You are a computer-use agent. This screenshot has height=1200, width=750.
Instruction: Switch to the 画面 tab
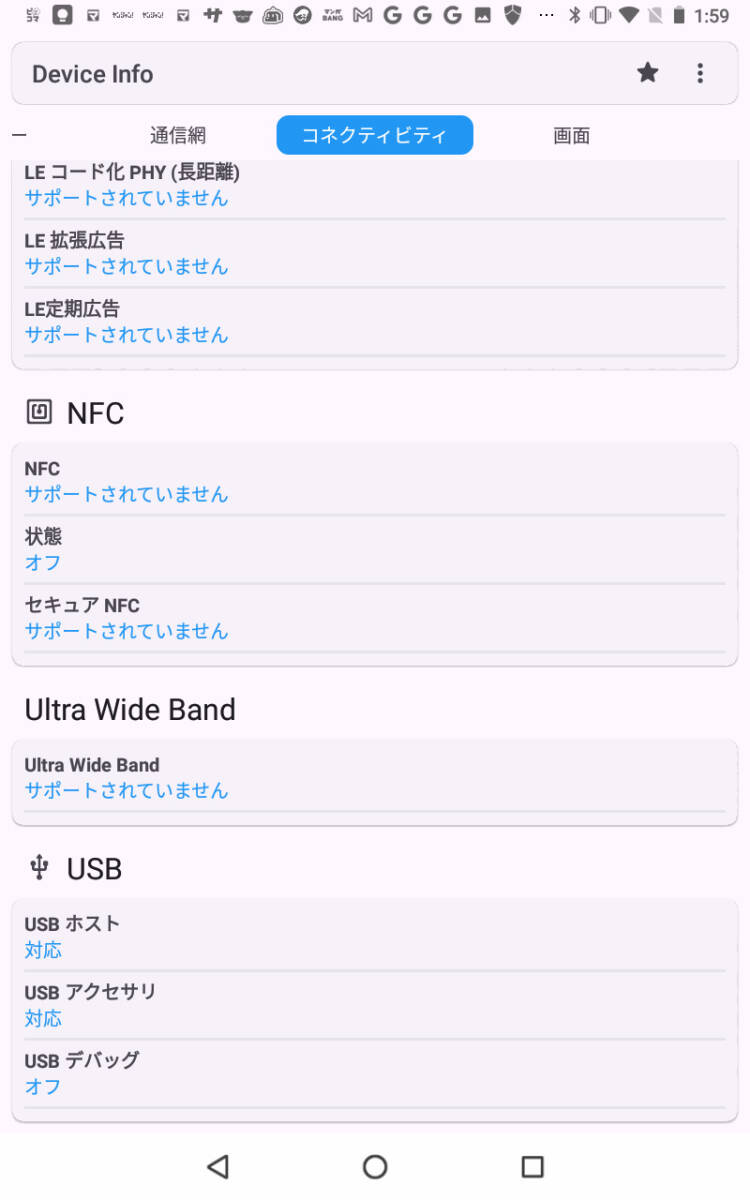pyautogui.click(x=572, y=136)
